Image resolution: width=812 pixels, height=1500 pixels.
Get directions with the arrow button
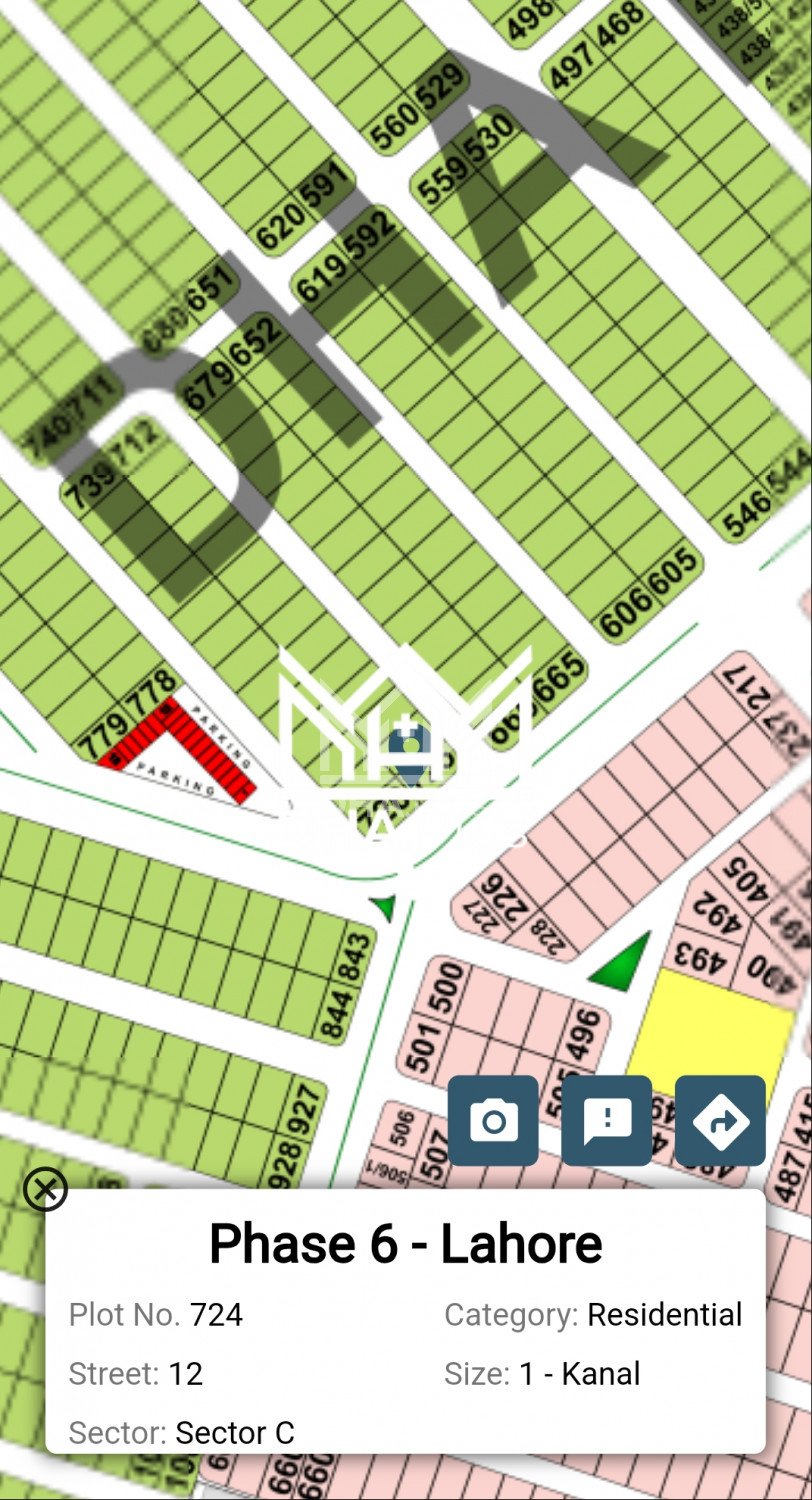click(x=720, y=1121)
